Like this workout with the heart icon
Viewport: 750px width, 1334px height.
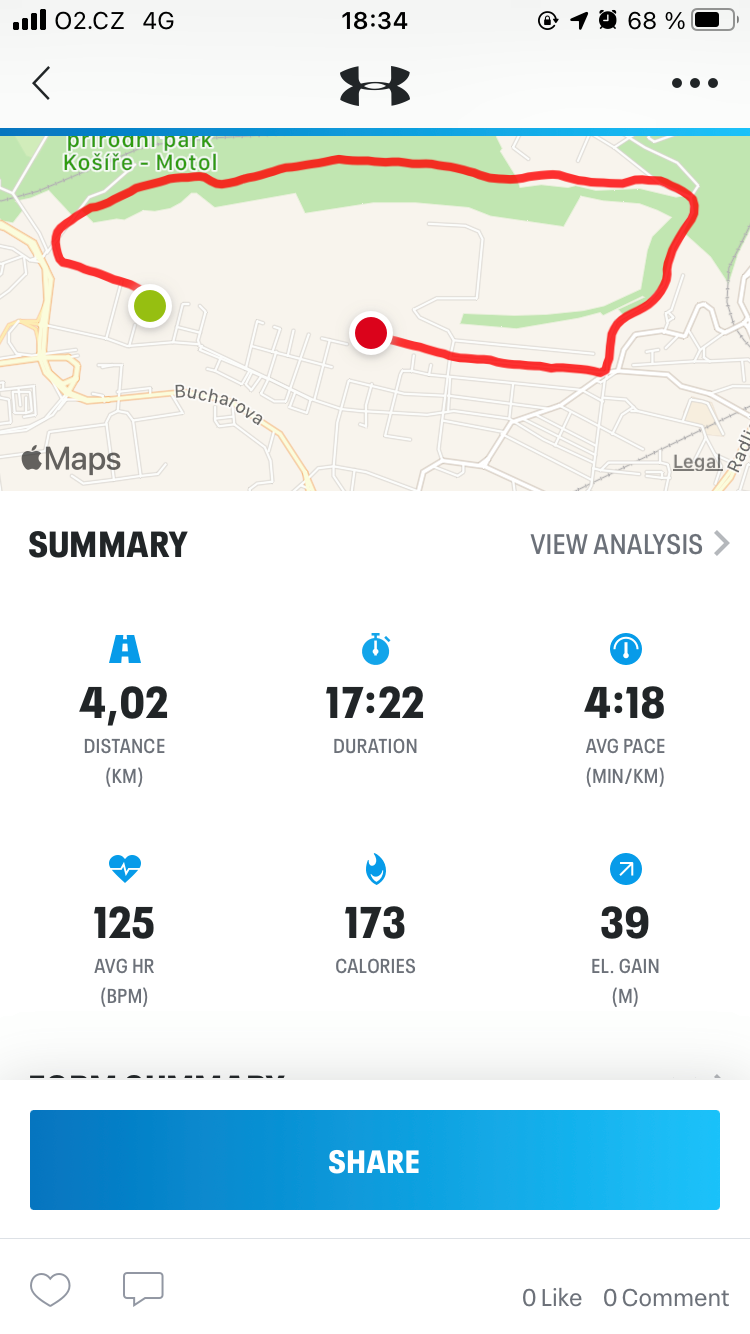pos(50,1290)
